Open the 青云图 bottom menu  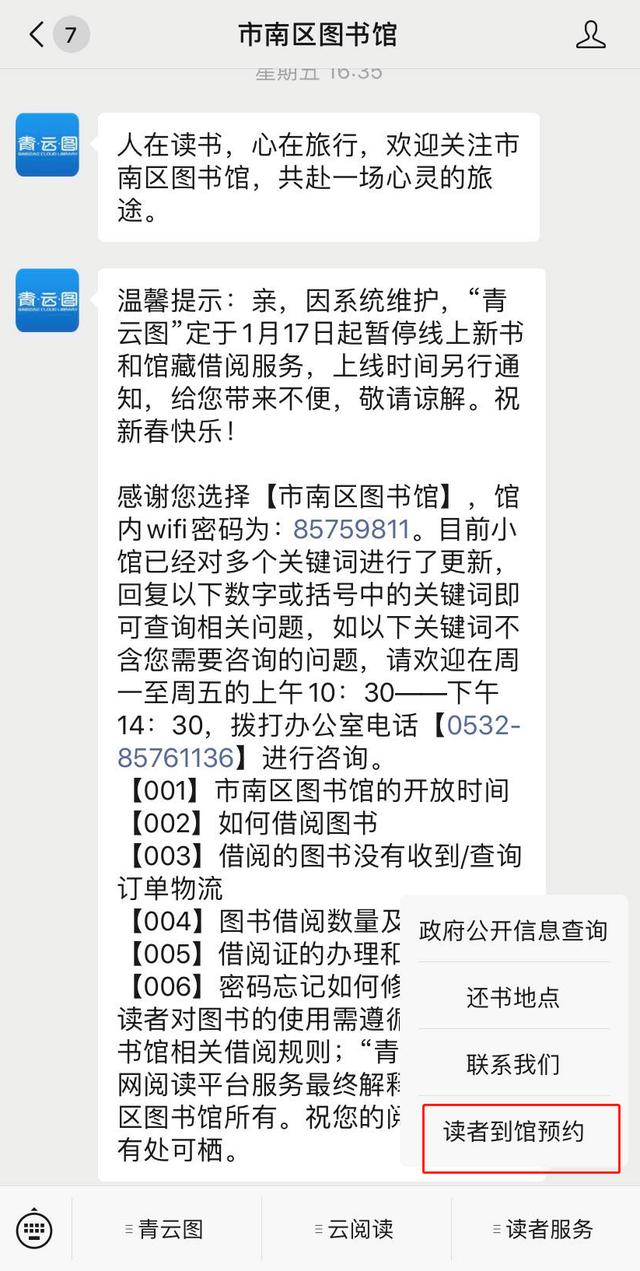166,1229
